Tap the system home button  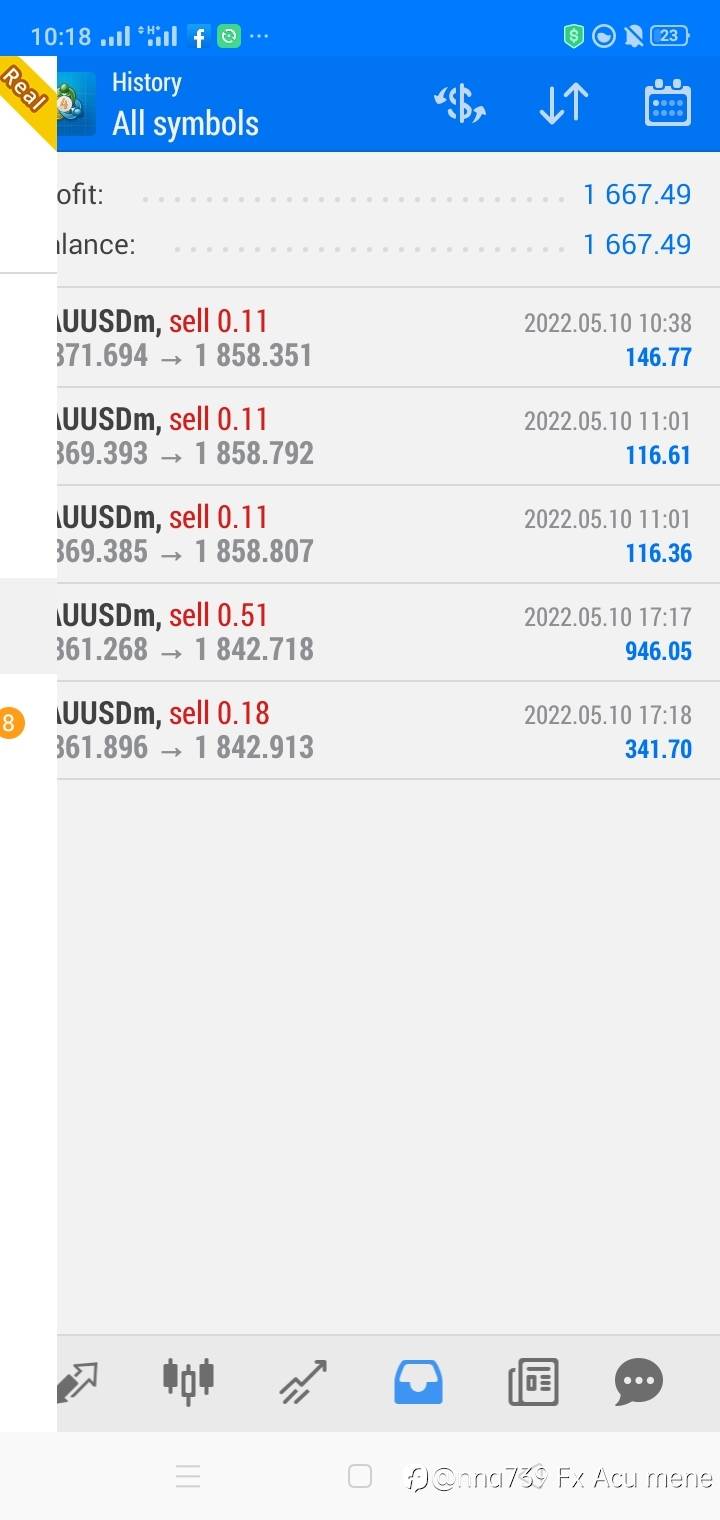[360, 1476]
